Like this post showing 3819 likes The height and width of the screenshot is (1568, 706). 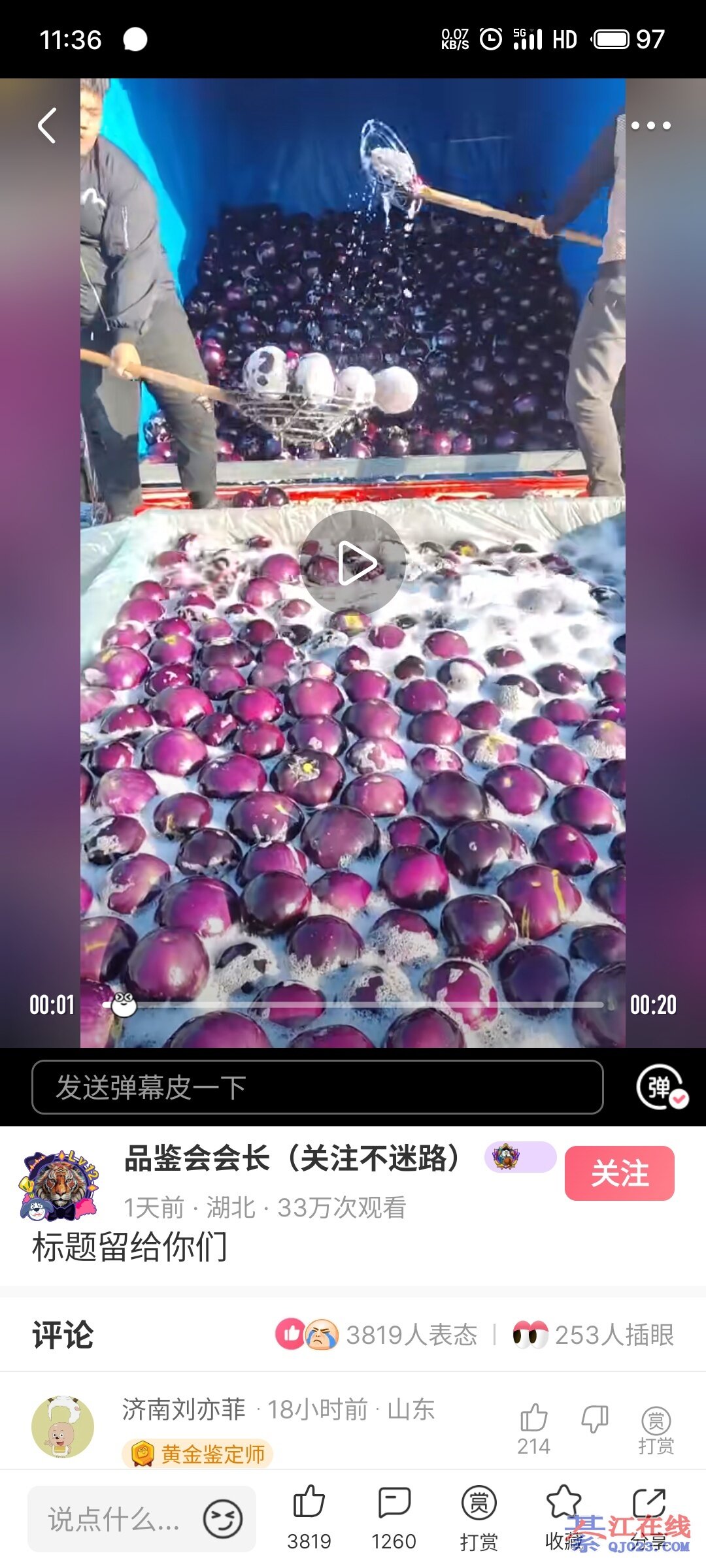pyautogui.click(x=309, y=1516)
